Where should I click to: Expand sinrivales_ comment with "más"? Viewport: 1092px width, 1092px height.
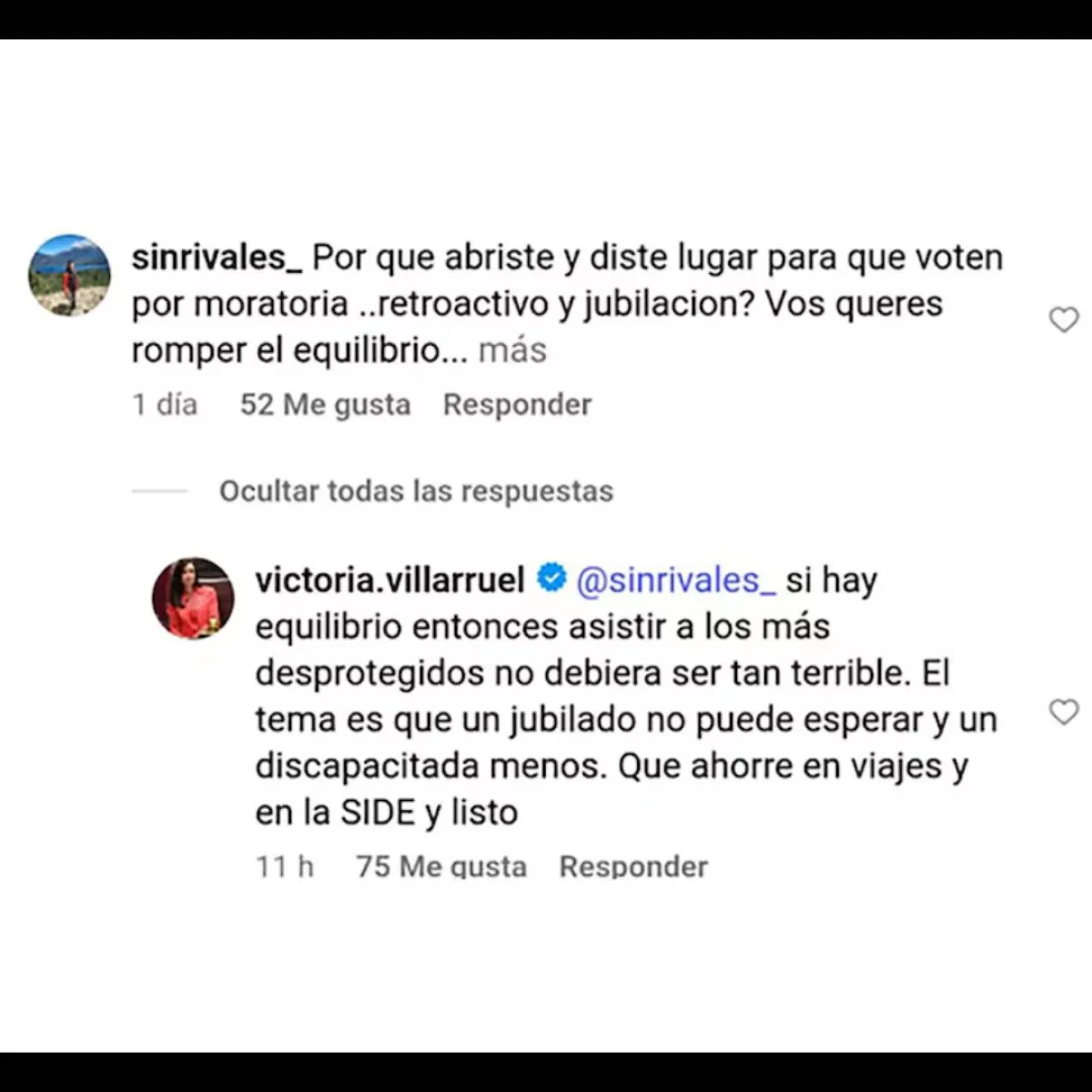click(512, 350)
